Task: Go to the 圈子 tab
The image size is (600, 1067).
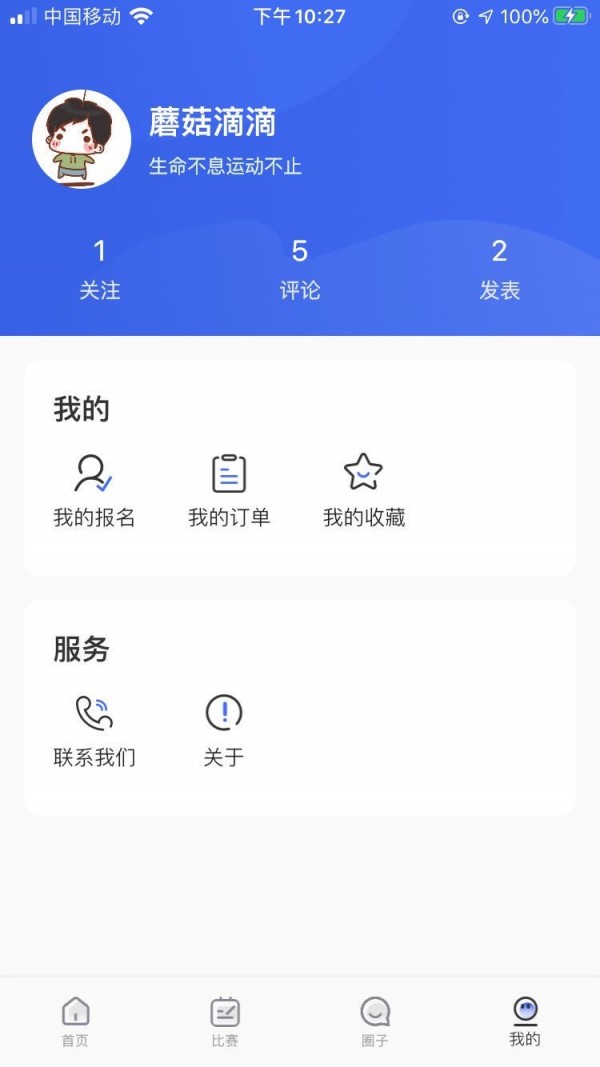Action: 375,1021
